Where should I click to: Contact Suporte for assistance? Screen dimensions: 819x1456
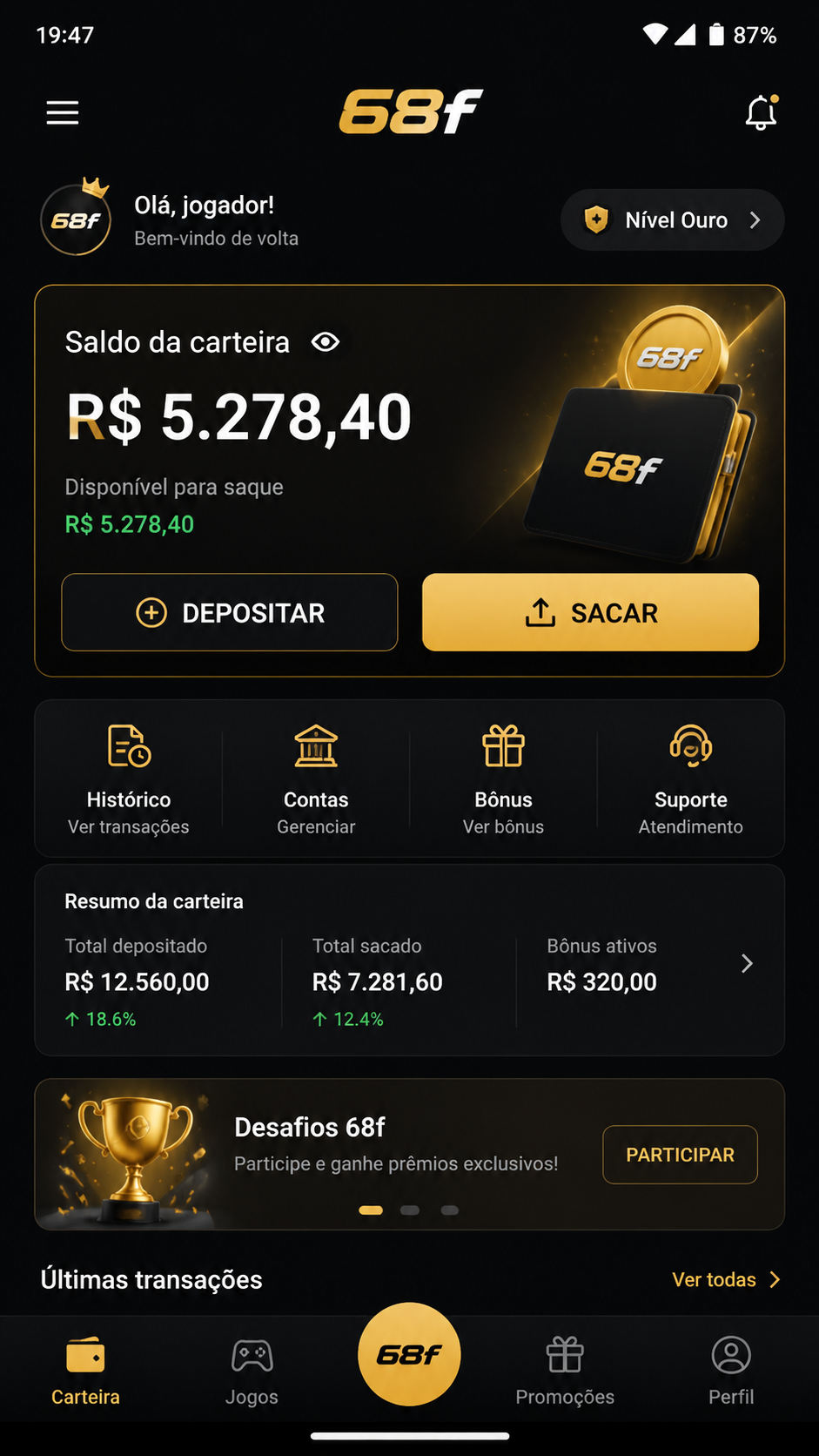(691, 779)
